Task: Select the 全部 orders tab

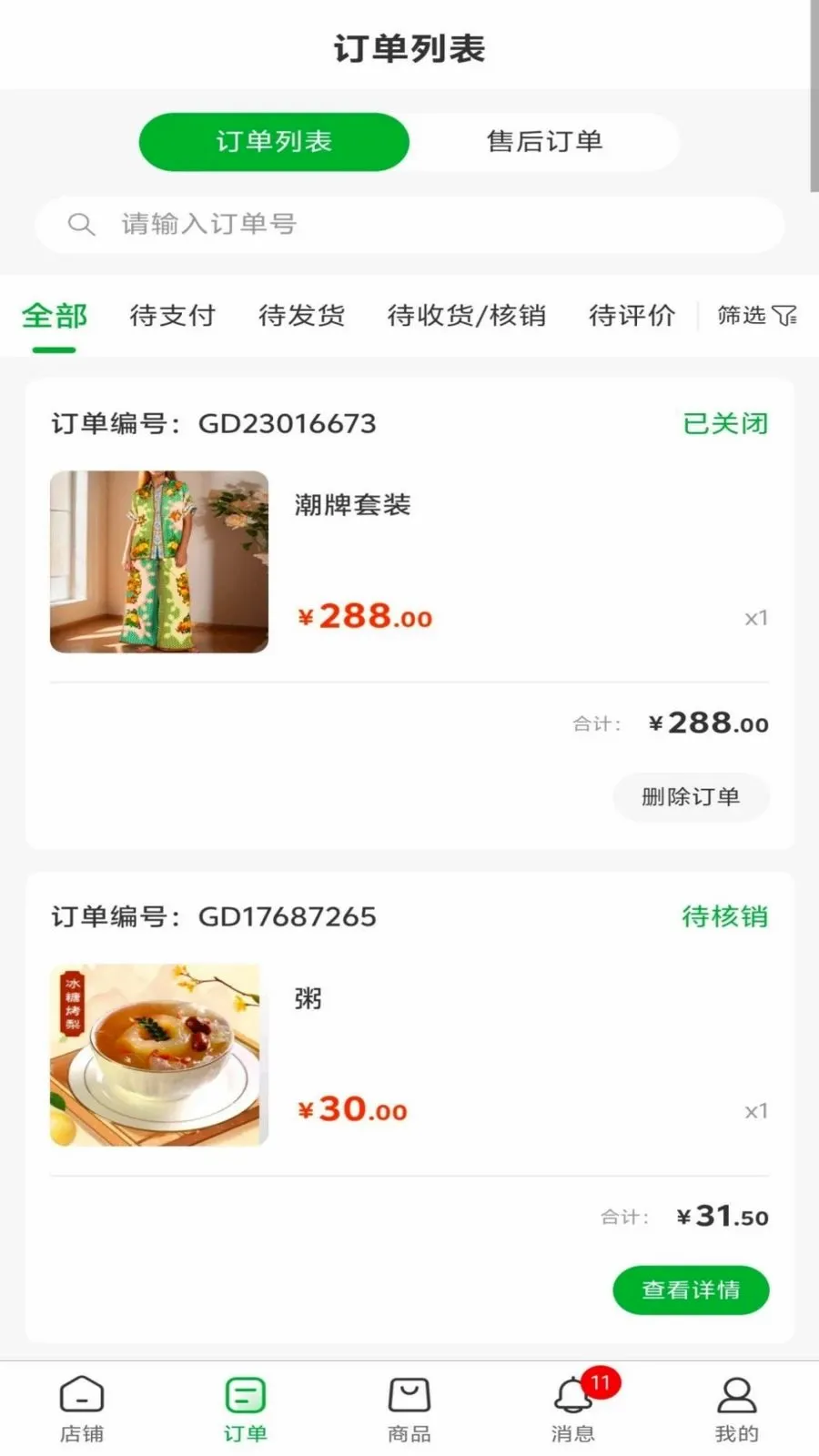Action: 55,317
